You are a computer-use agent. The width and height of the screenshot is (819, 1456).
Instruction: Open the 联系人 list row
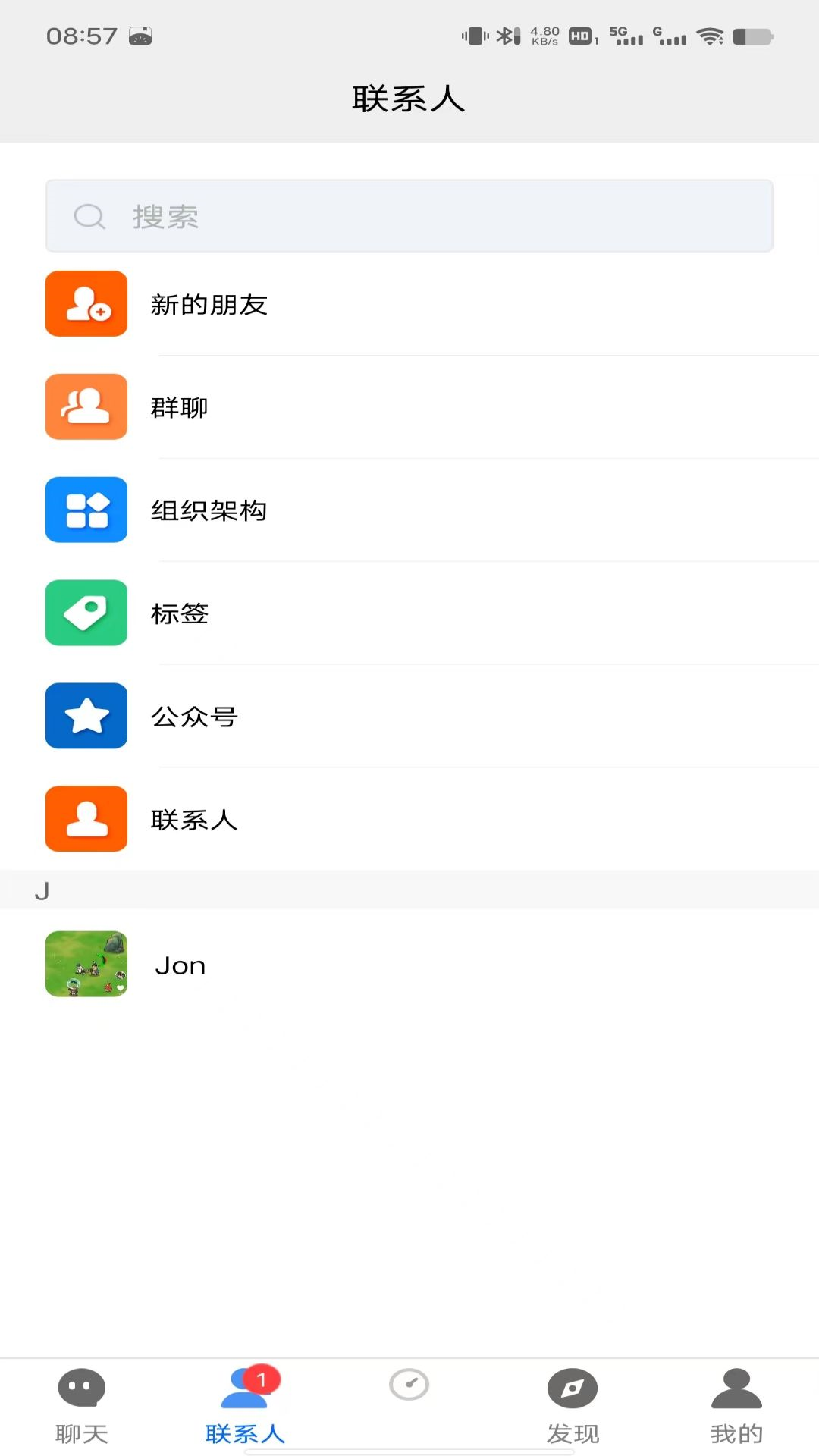click(x=409, y=820)
